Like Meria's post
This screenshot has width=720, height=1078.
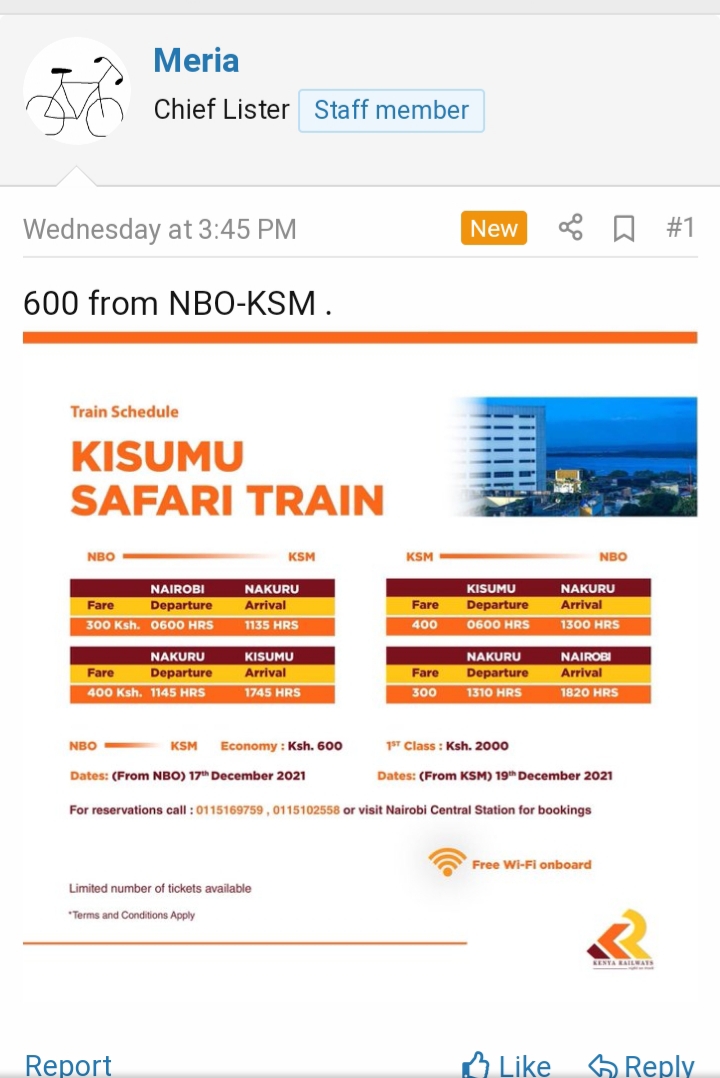[506, 1065]
